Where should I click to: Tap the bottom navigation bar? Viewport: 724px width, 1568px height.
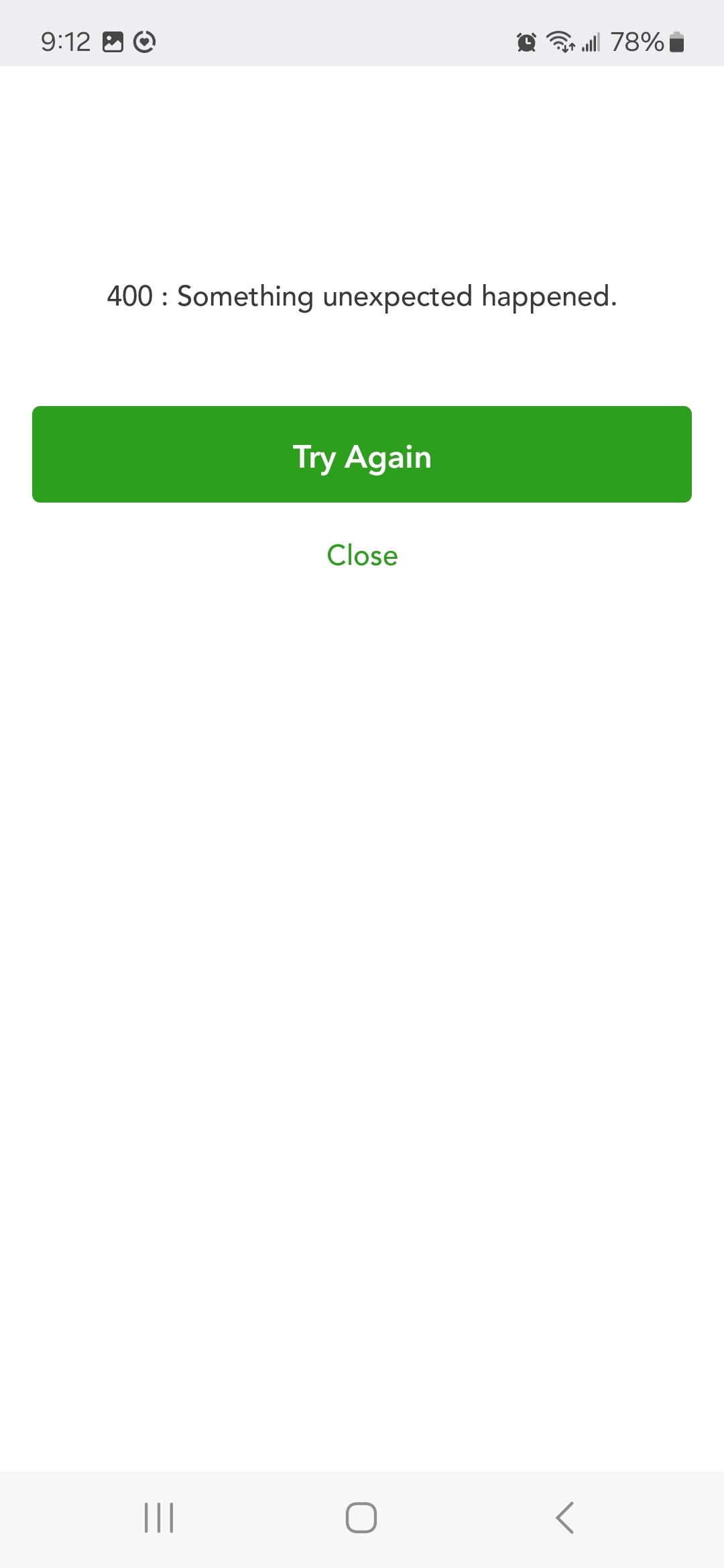click(x=362, y=1519)
